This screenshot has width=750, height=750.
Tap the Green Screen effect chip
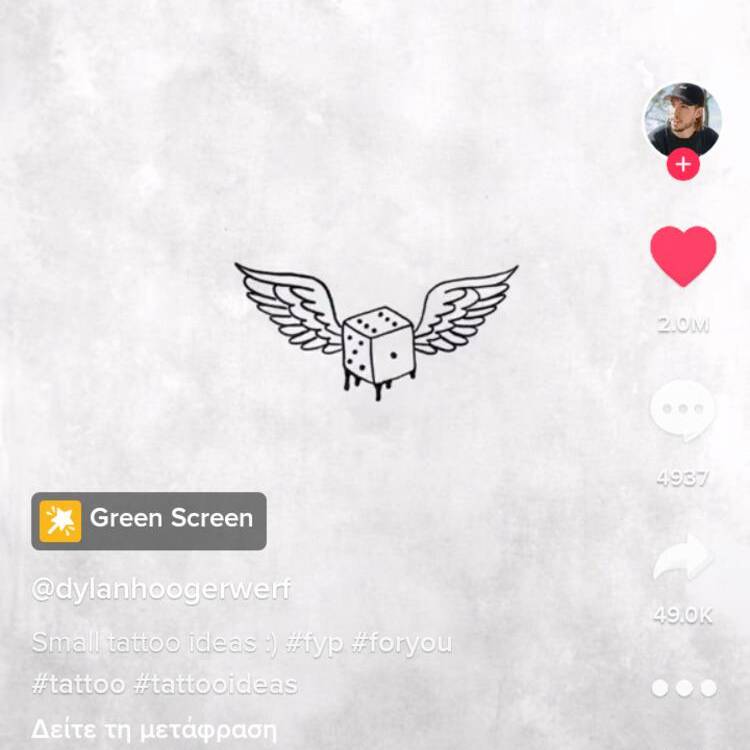click(x=149, y=520)
